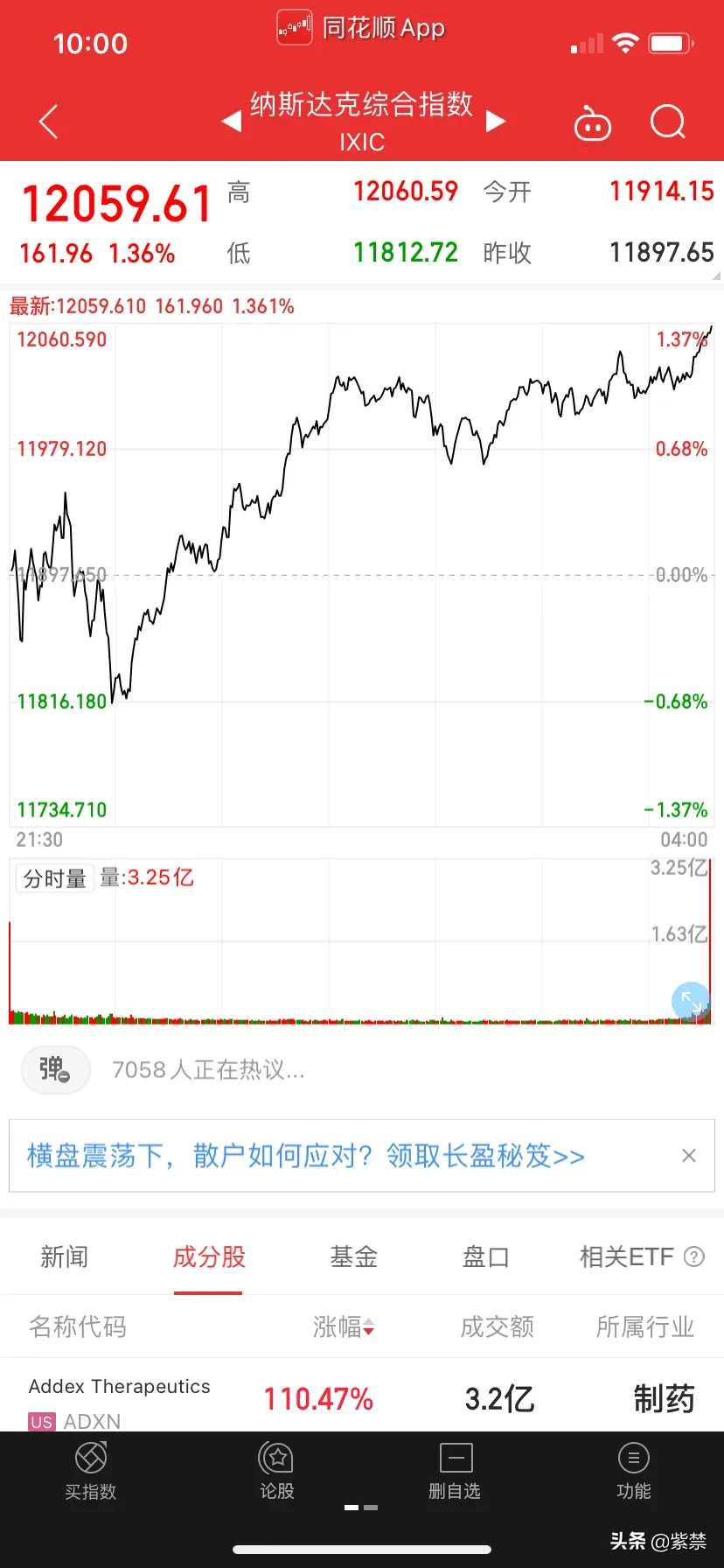Show the 相关ETF tab
The height and width of the screenshot is (1568, 724).
(x=627, y=1257)
